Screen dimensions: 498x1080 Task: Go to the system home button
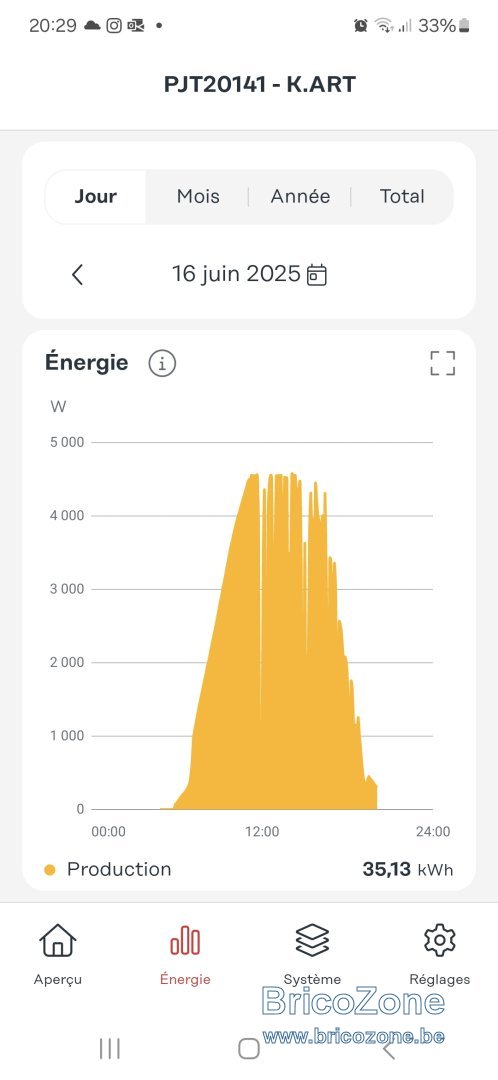pos(249,1048)
